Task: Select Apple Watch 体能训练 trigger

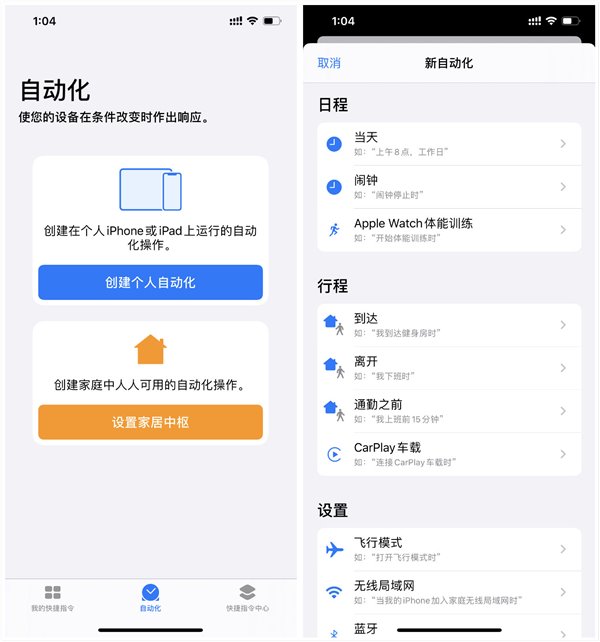Action: click(448, 230)
